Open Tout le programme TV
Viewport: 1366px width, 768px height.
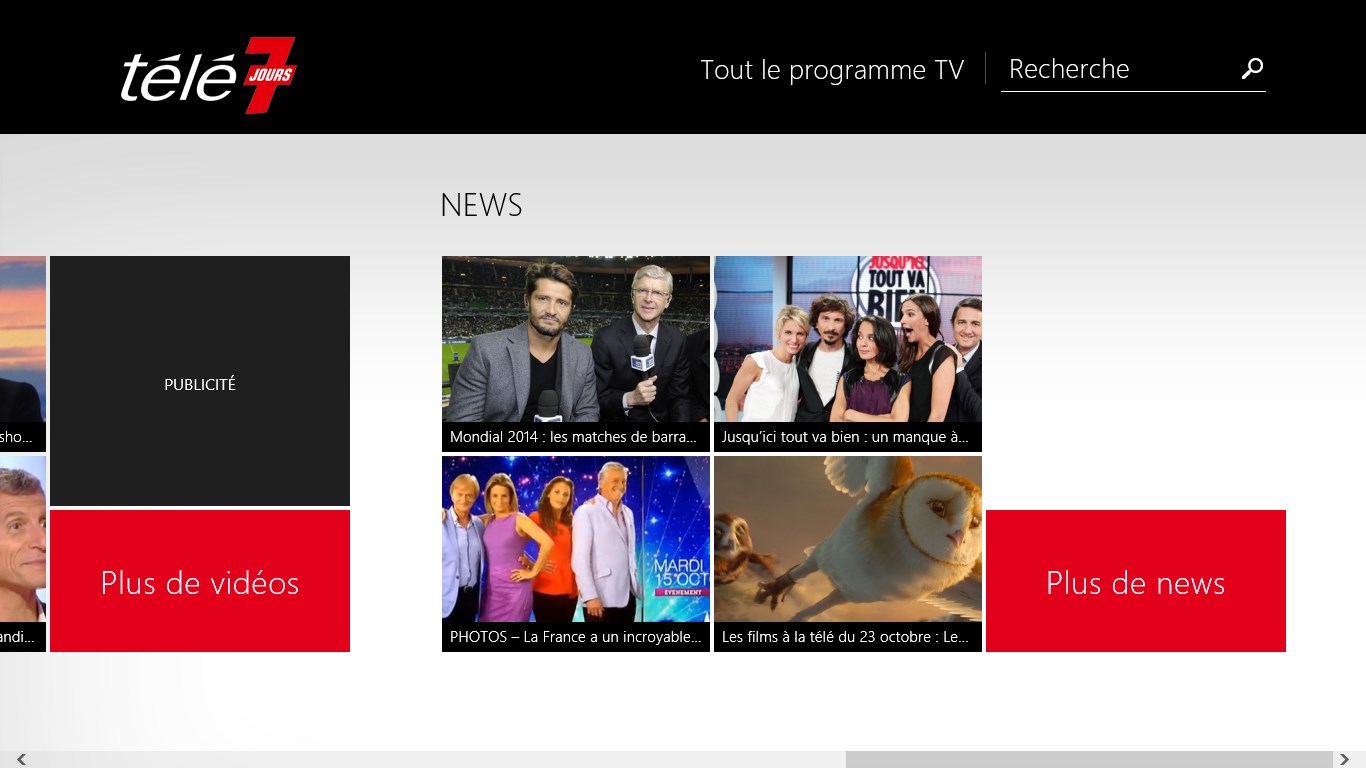pos(832,70)
